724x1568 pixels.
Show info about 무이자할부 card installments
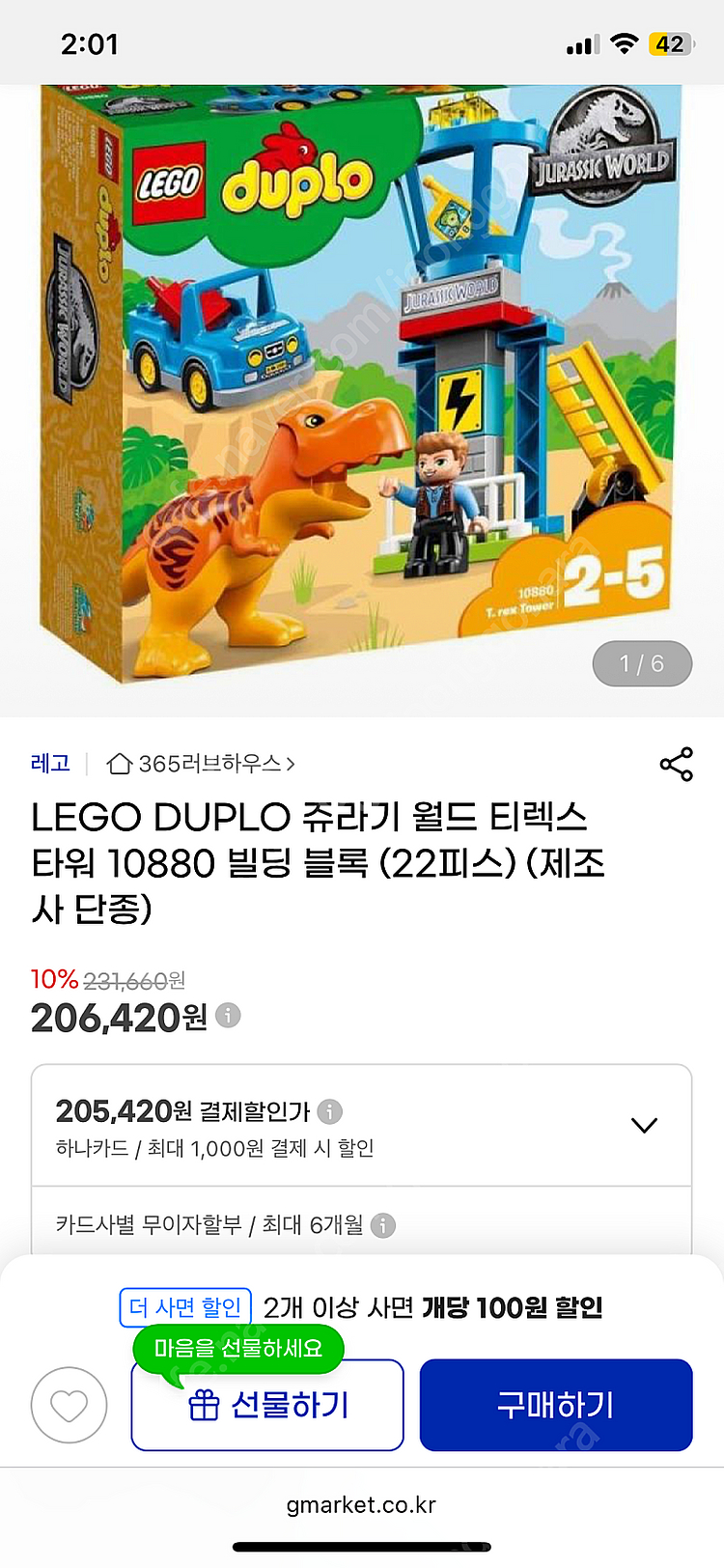383,1225
